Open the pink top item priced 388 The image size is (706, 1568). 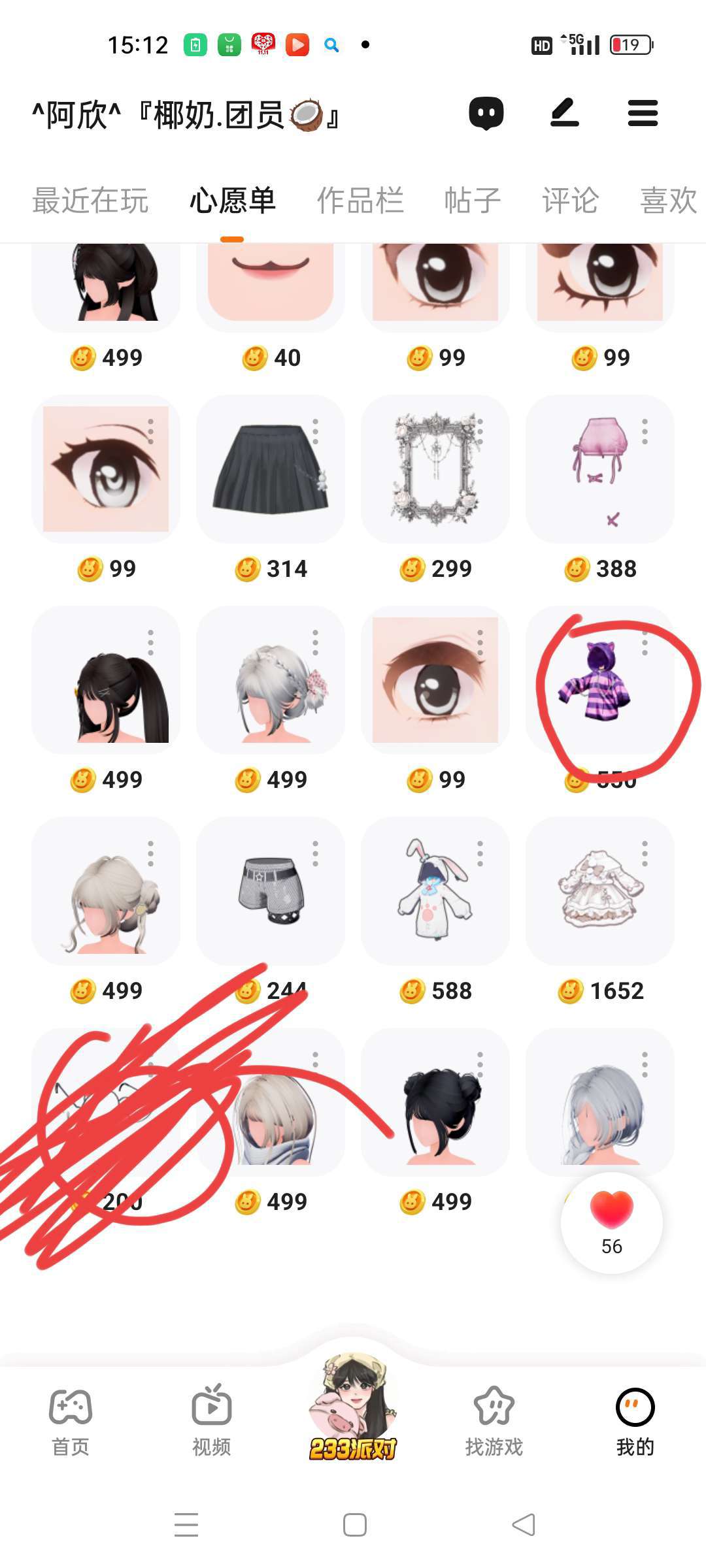click(x=600, y=469)
